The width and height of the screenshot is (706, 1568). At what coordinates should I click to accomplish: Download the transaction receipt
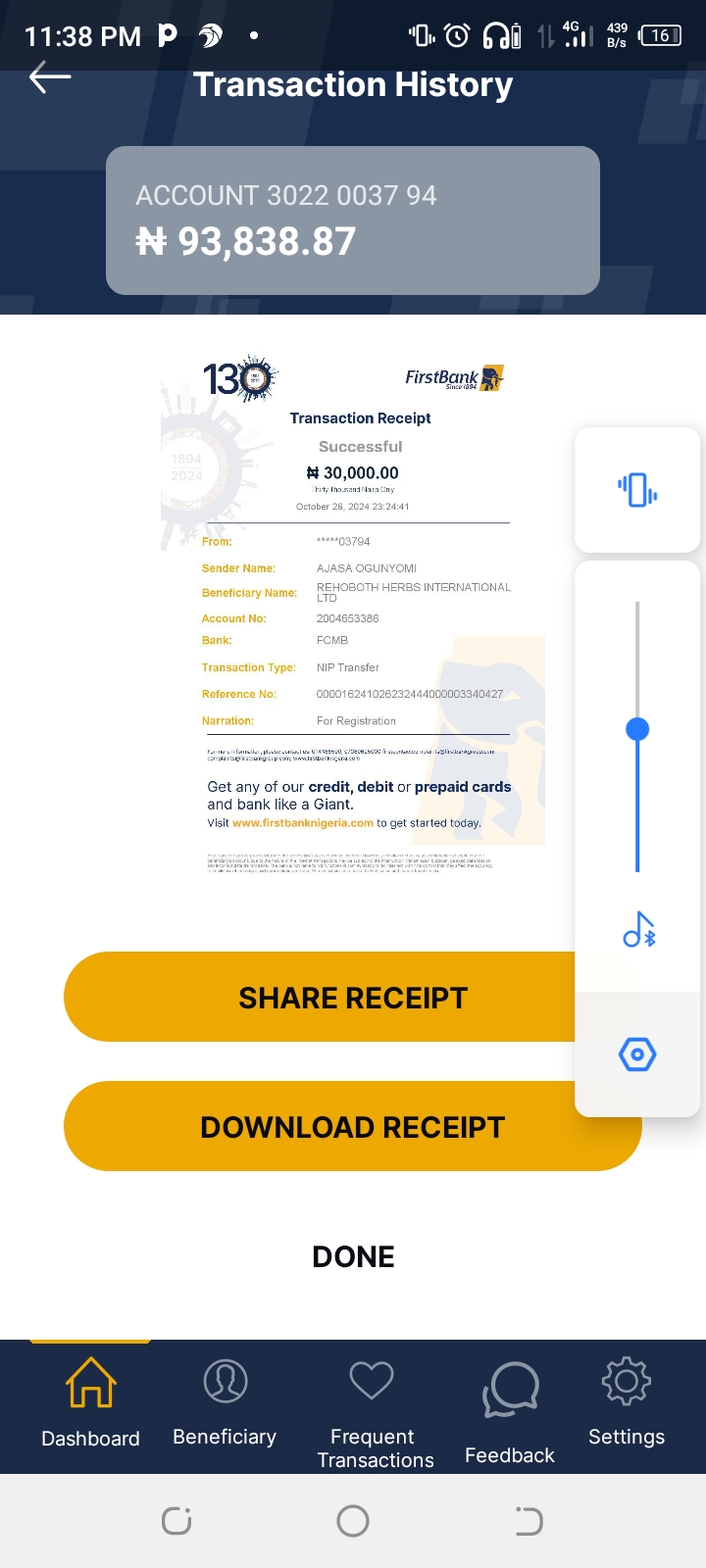click(x=353, y=1126)
